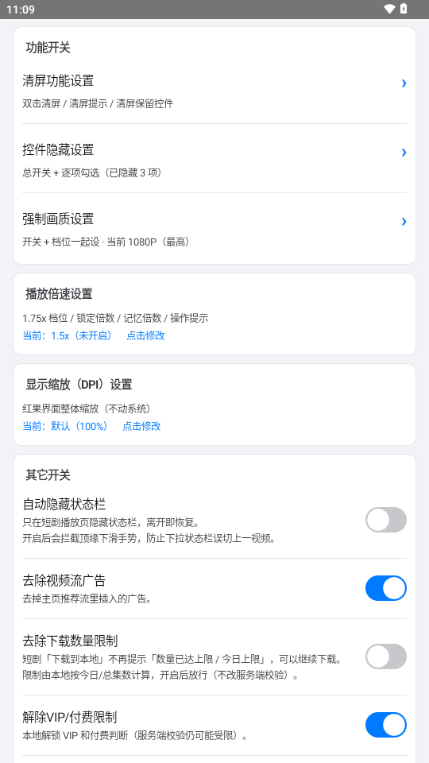Open 控件隐藏设置 row
Image resolution: width=429 pixels, height=763 pixels.
pyautogui.click(x=214, y=159)
